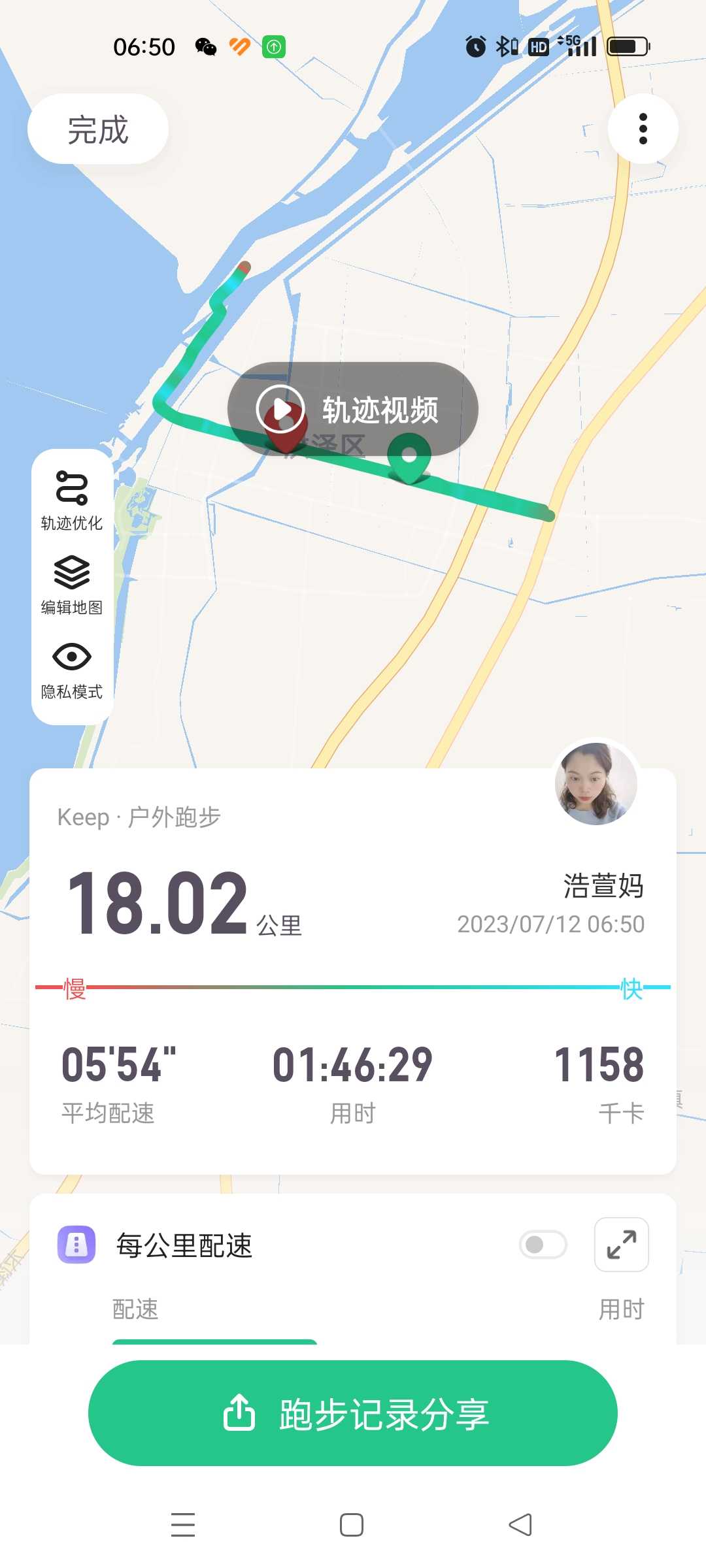The height and width of the screenshot is (1568, 706).
Task: Expand the per-kilometer pace chart
Action: point(622,1245)
